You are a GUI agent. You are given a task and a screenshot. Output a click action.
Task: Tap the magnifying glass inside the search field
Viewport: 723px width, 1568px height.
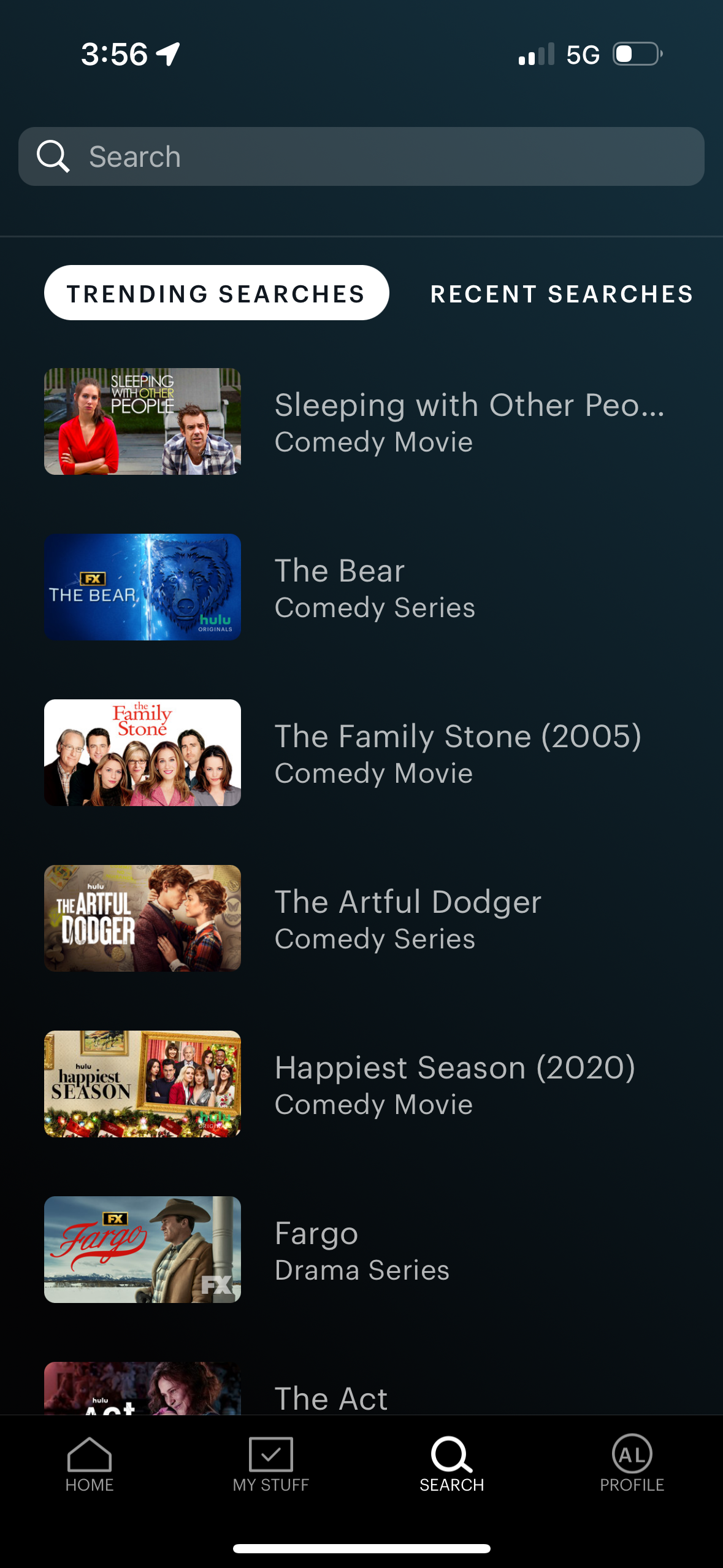[53, 156]
